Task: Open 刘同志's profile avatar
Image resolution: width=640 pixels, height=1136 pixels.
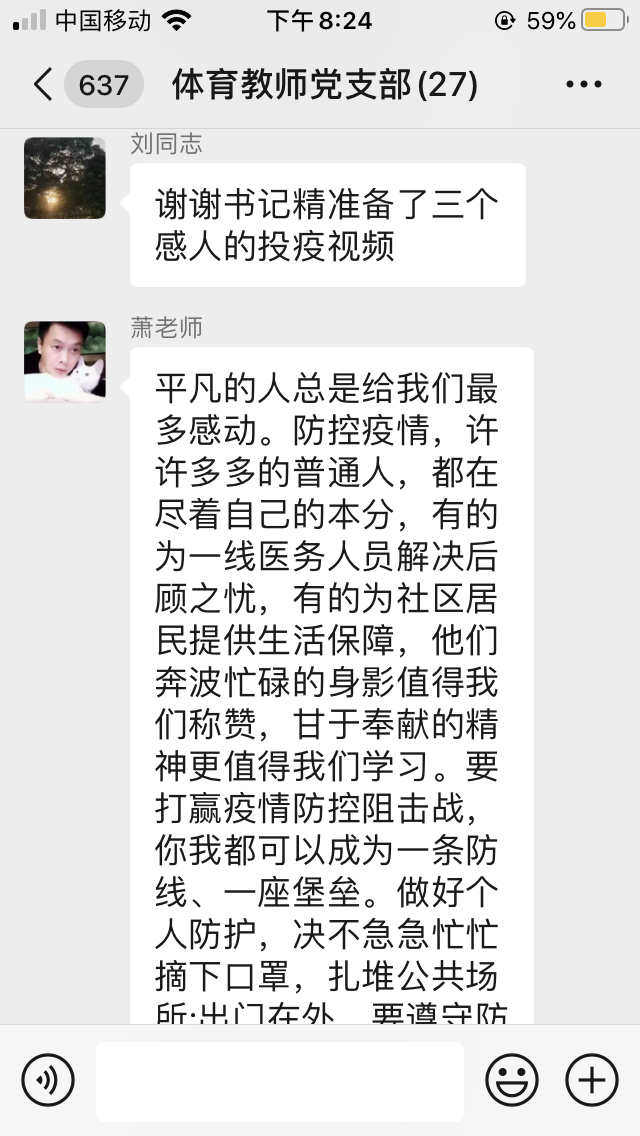Action: coord(65,178)
